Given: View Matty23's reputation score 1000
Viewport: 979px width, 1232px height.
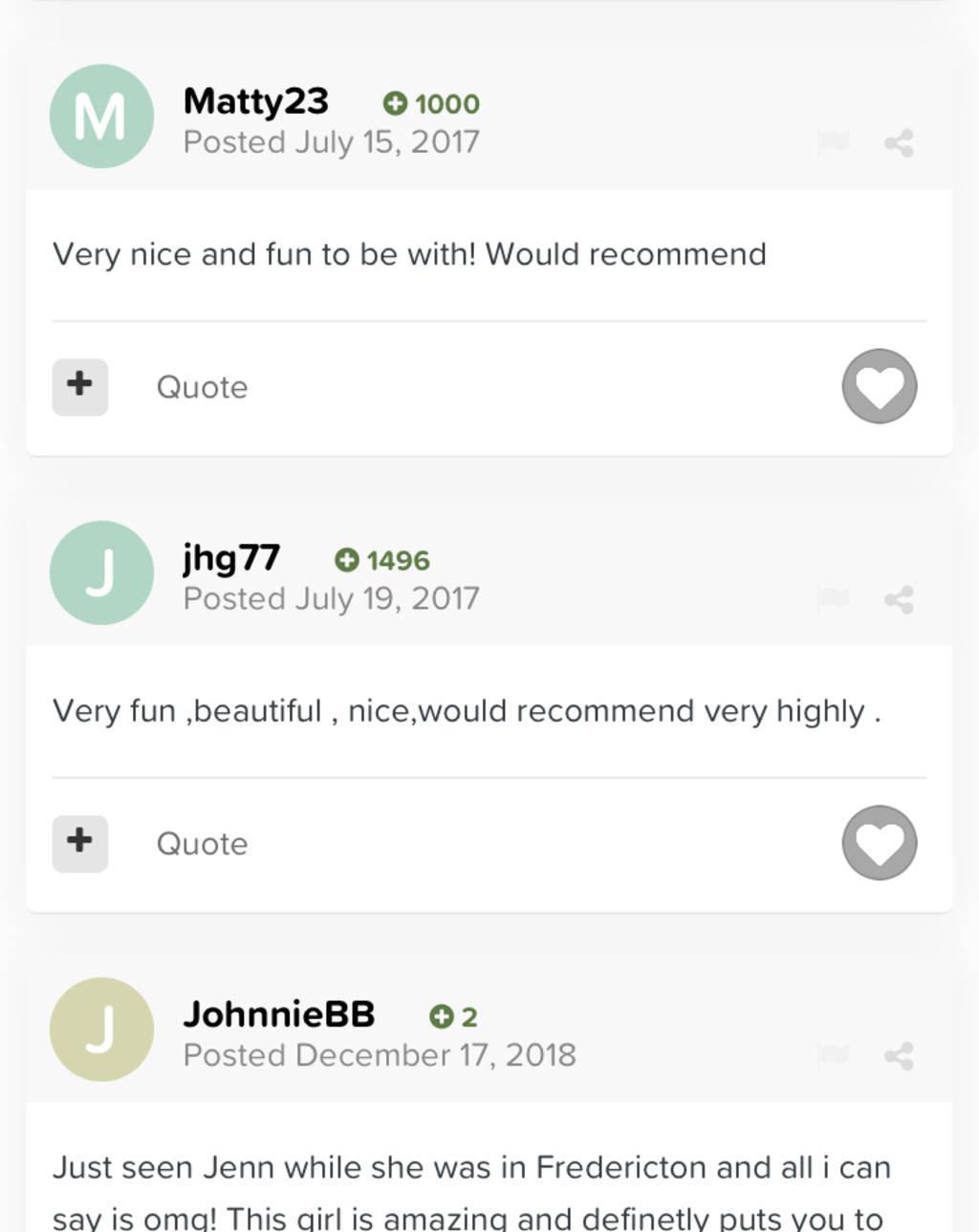Looking at the screenshot, I should [x=432, y=103].
